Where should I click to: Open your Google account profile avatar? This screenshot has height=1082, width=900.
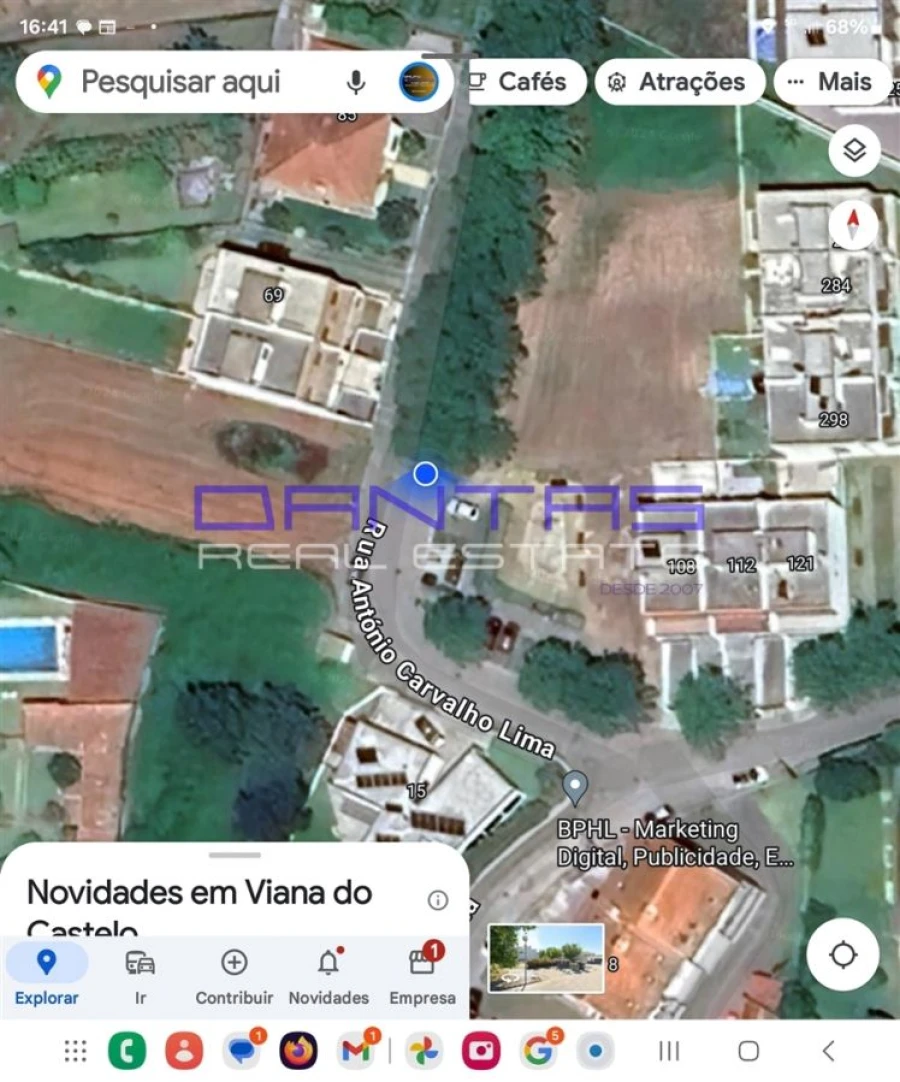point(417,82)
